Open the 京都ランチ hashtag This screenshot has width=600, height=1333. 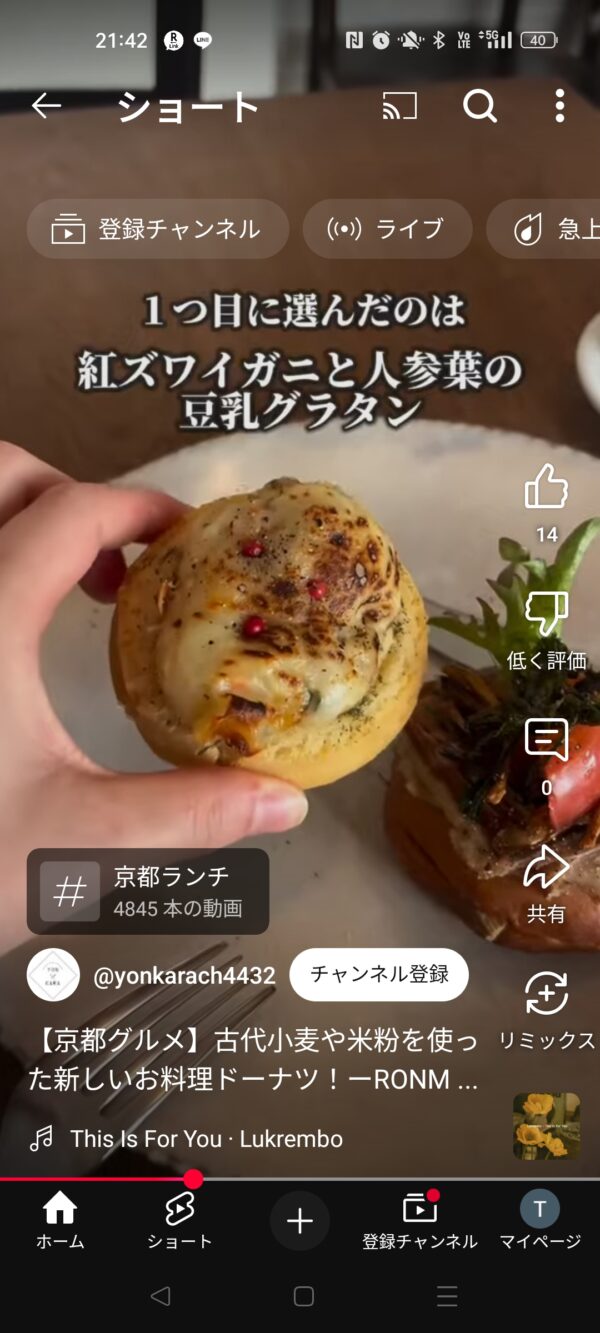pyautogui.click(x=148, y=891)
